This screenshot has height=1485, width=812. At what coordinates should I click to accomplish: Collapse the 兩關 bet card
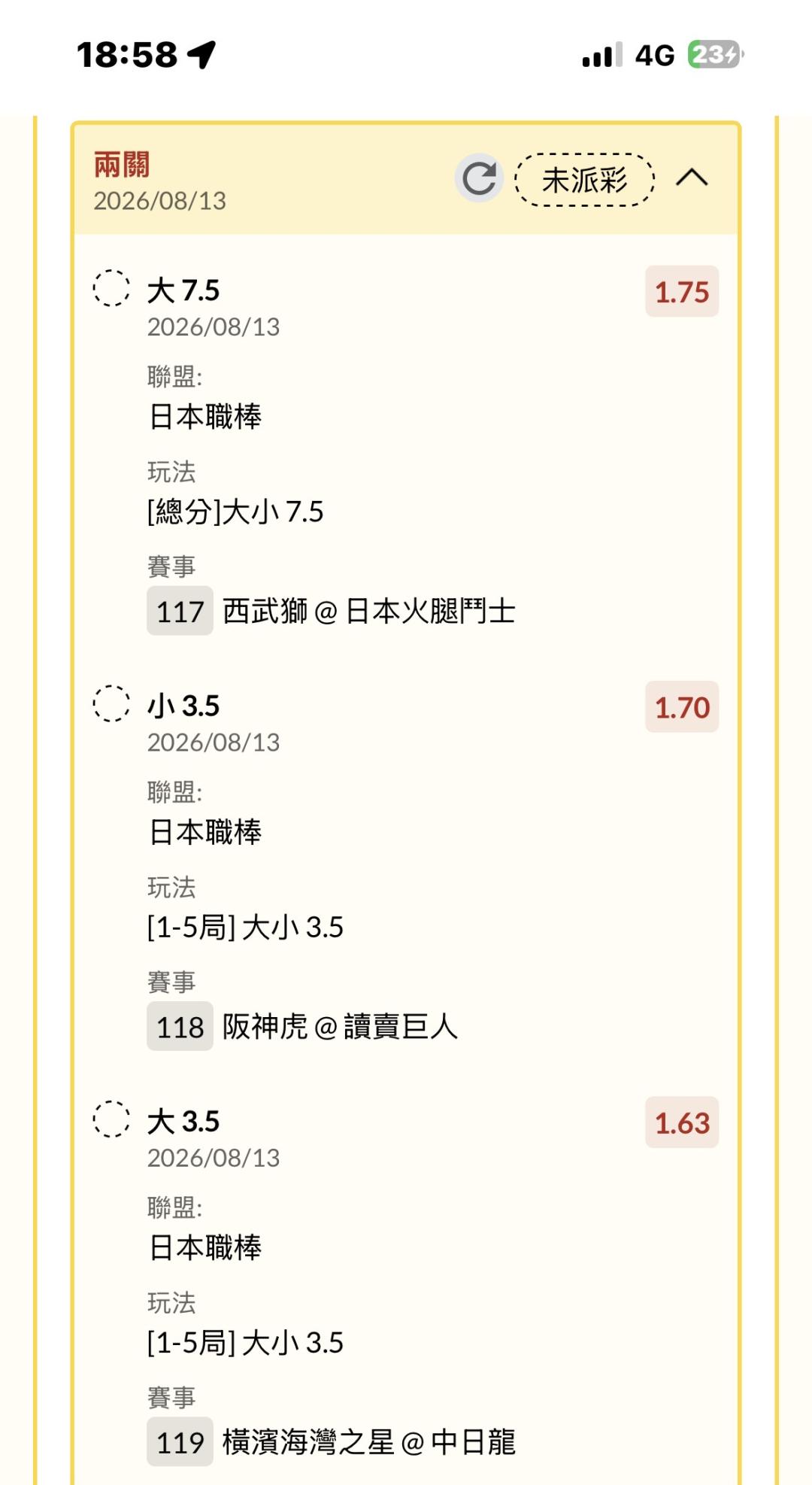pos(692,178)
